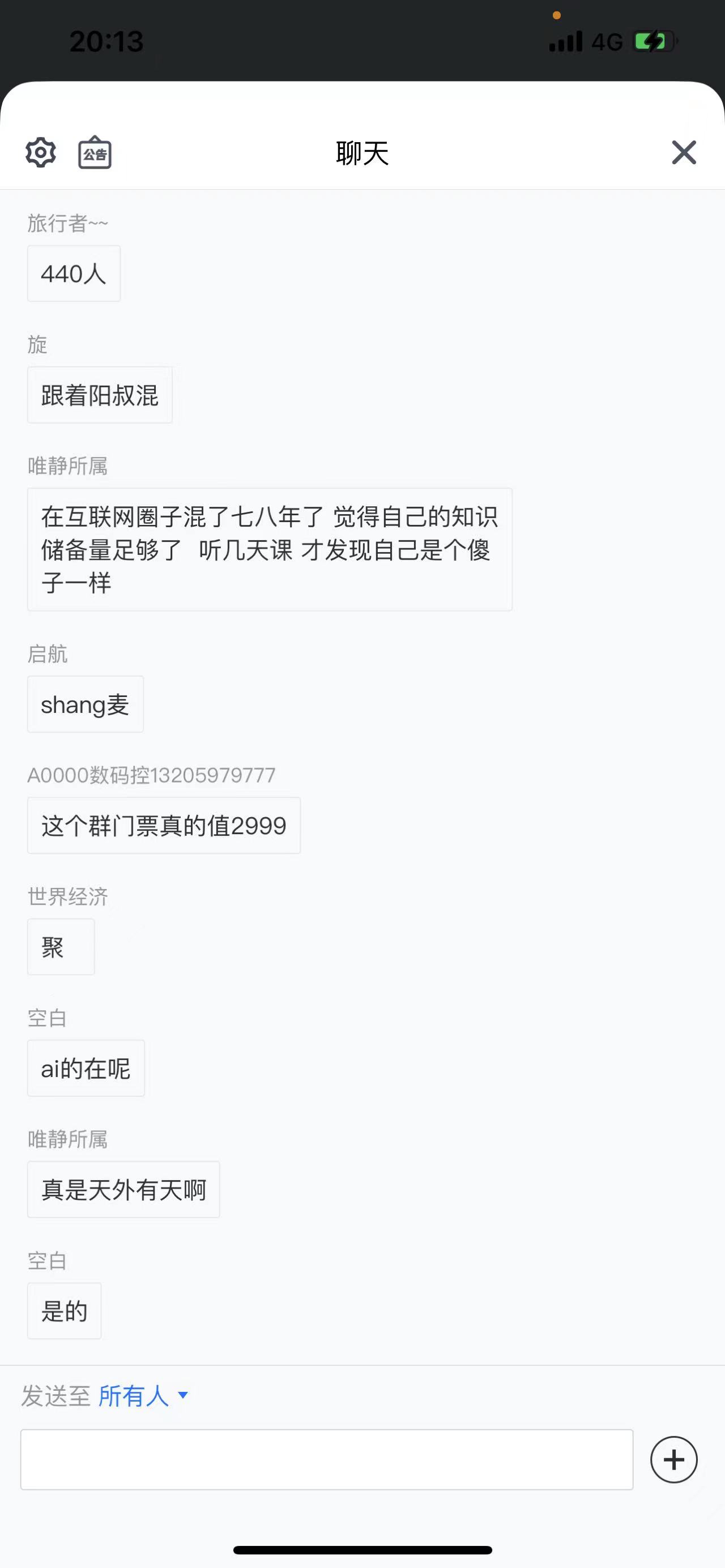Viewport: 725px width, 1568px height.
Task: Open the announcement (公告) icon
Action: click(x=95, y=152)
